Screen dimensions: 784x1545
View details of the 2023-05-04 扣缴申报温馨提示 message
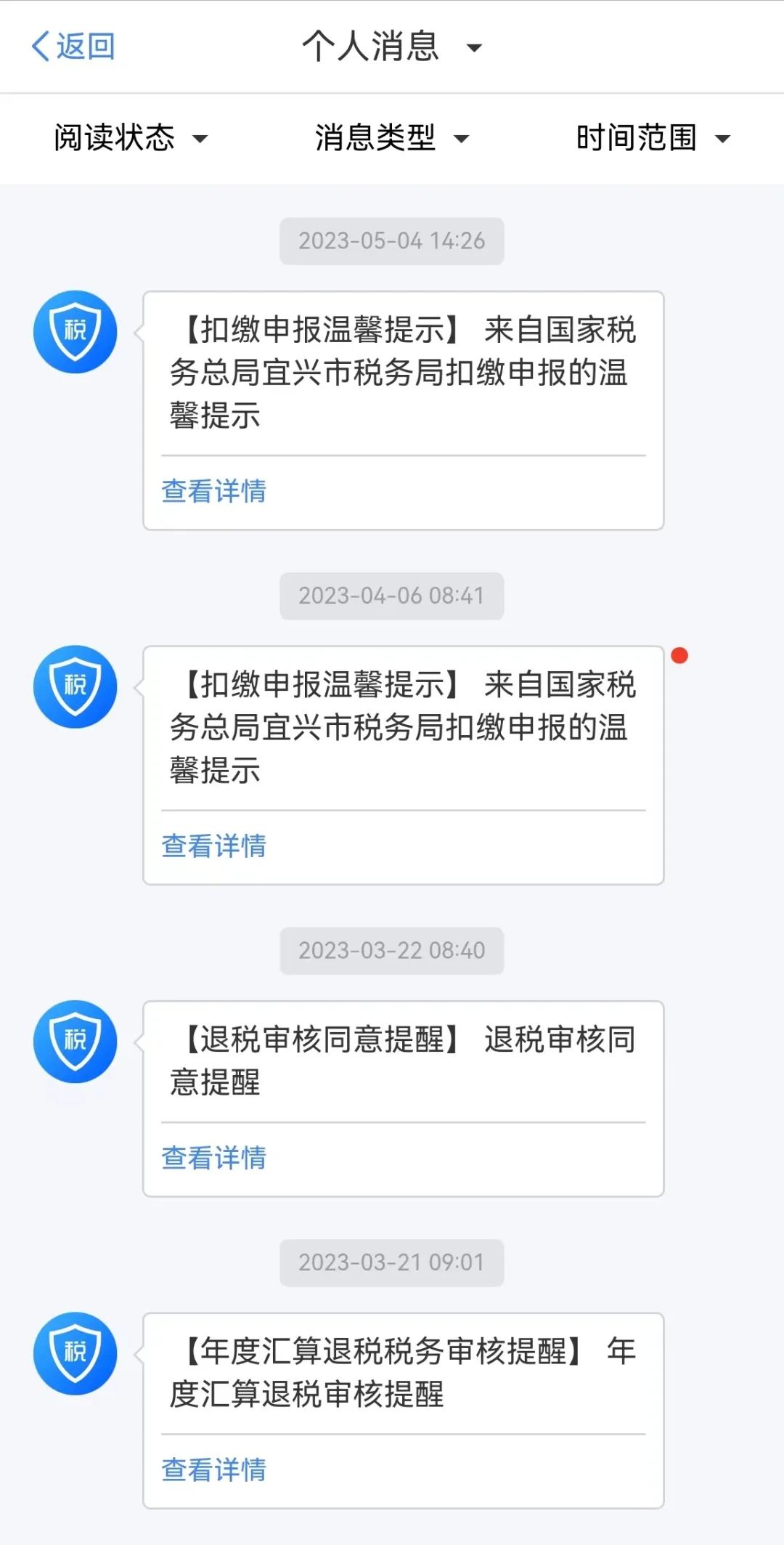tap(213, 492)
